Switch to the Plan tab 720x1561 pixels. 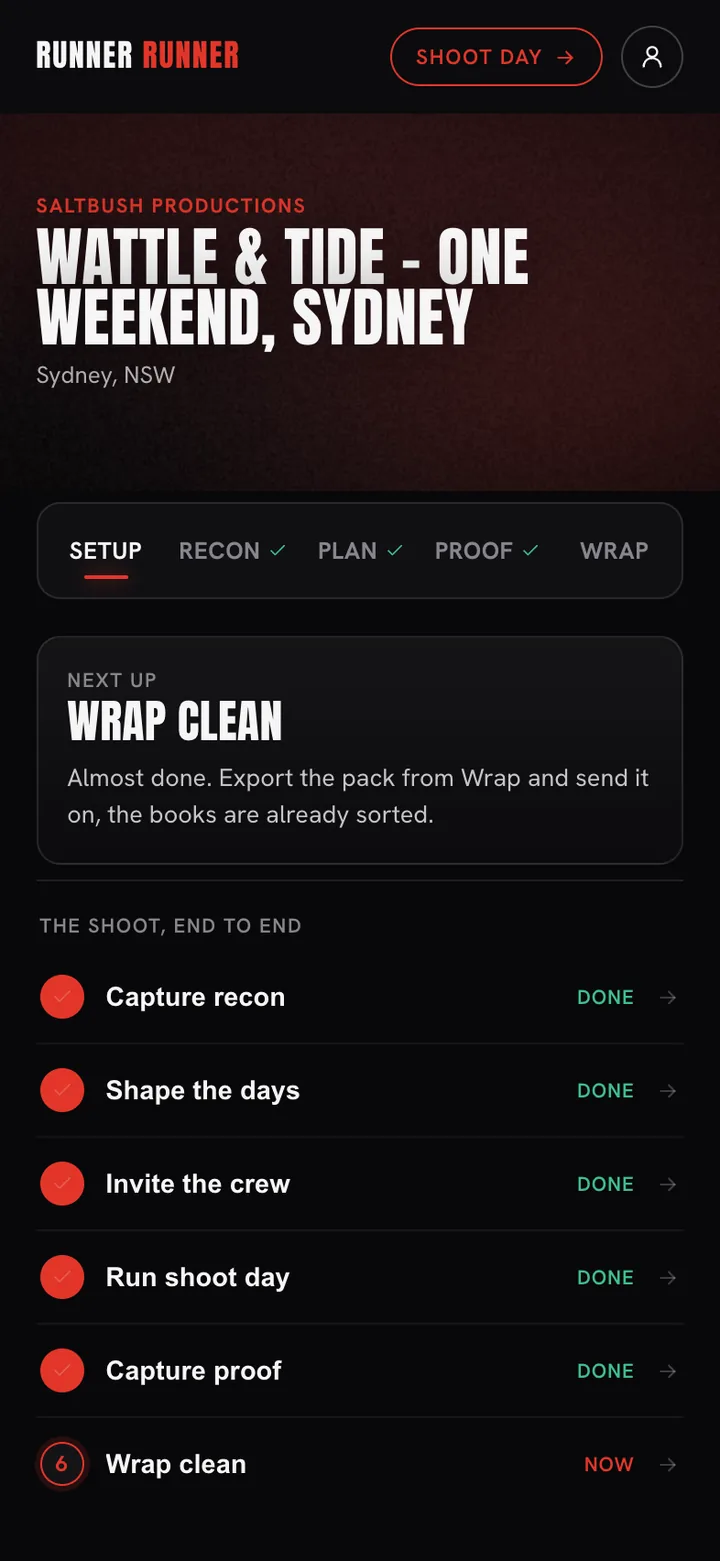[360, 551]
